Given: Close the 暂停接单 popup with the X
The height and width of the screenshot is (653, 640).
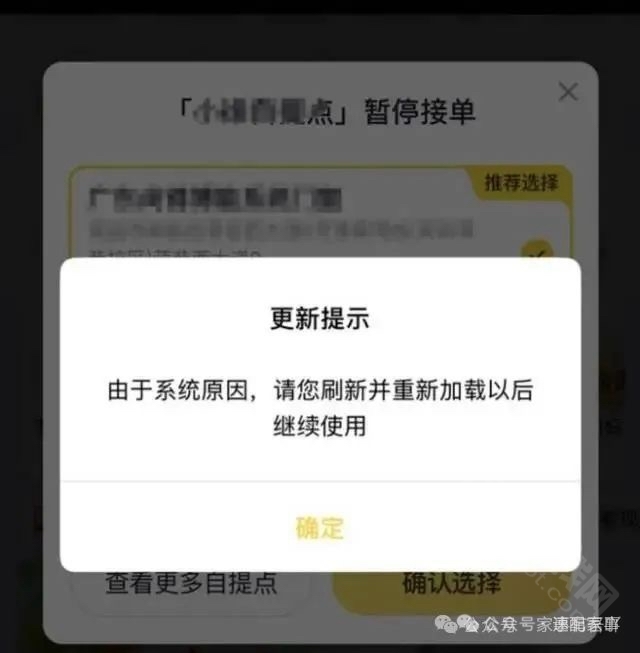Looking at the screenshot, I should pos(568,93).
